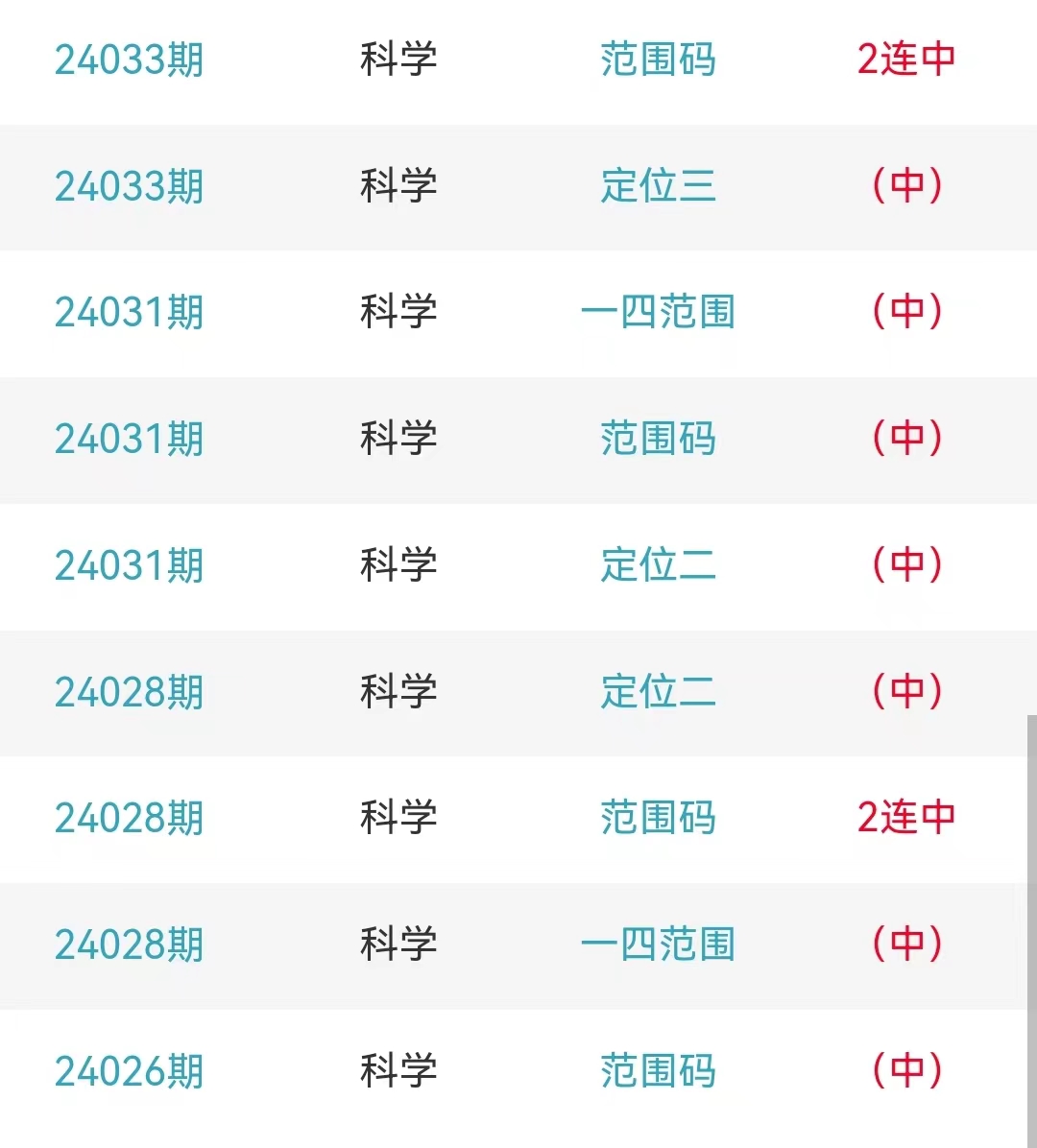Tap the 24031期 定位二 row
Viewport: 1037px width, 1148px height.
(x=658, y=565)
